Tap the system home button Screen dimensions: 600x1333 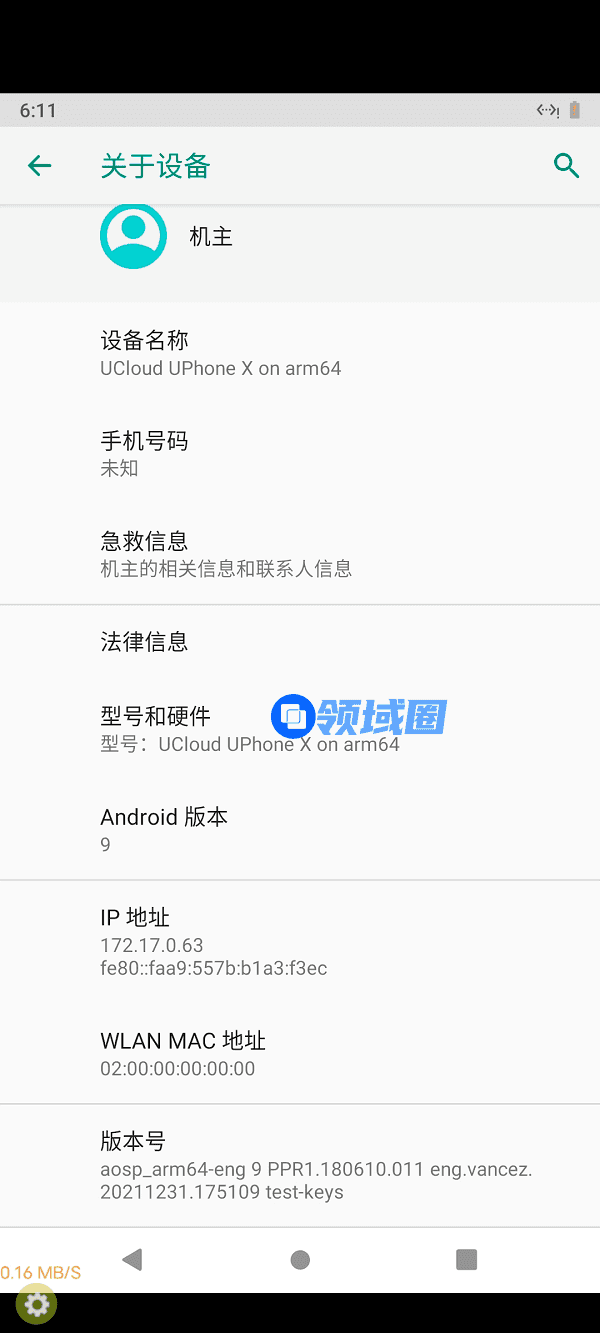(x=300, y=1259)
